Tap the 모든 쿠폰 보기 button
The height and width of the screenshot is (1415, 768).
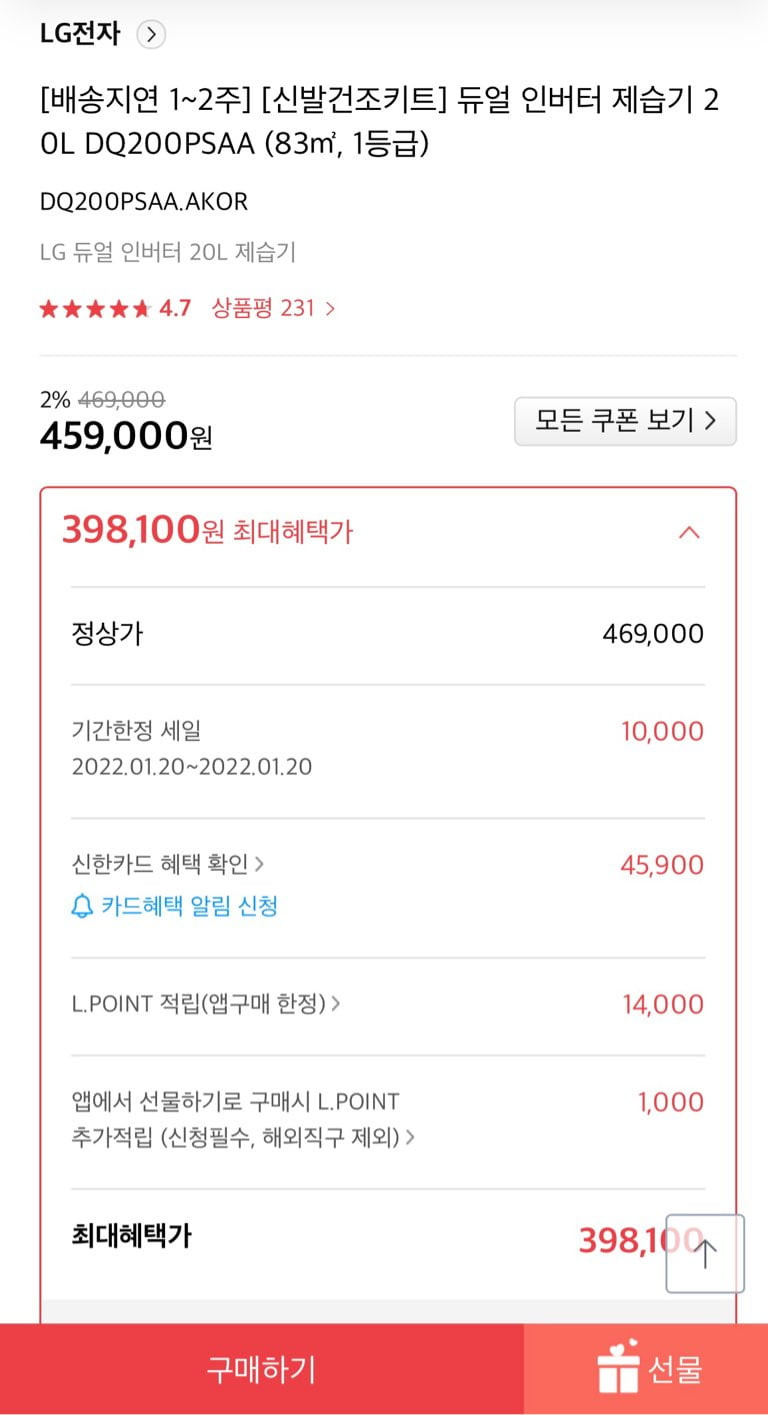625,421
